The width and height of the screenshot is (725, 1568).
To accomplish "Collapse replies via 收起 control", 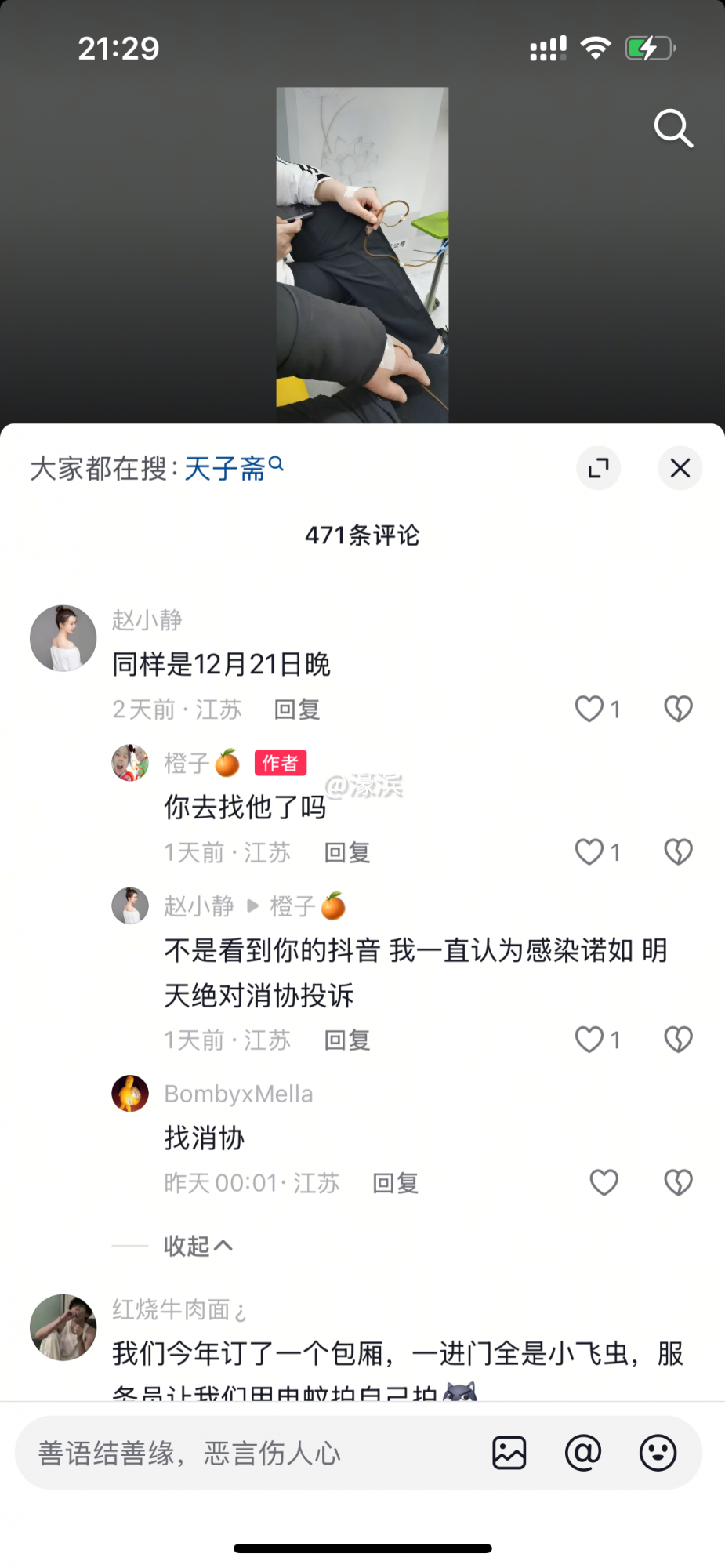I will pos(198,1246).
